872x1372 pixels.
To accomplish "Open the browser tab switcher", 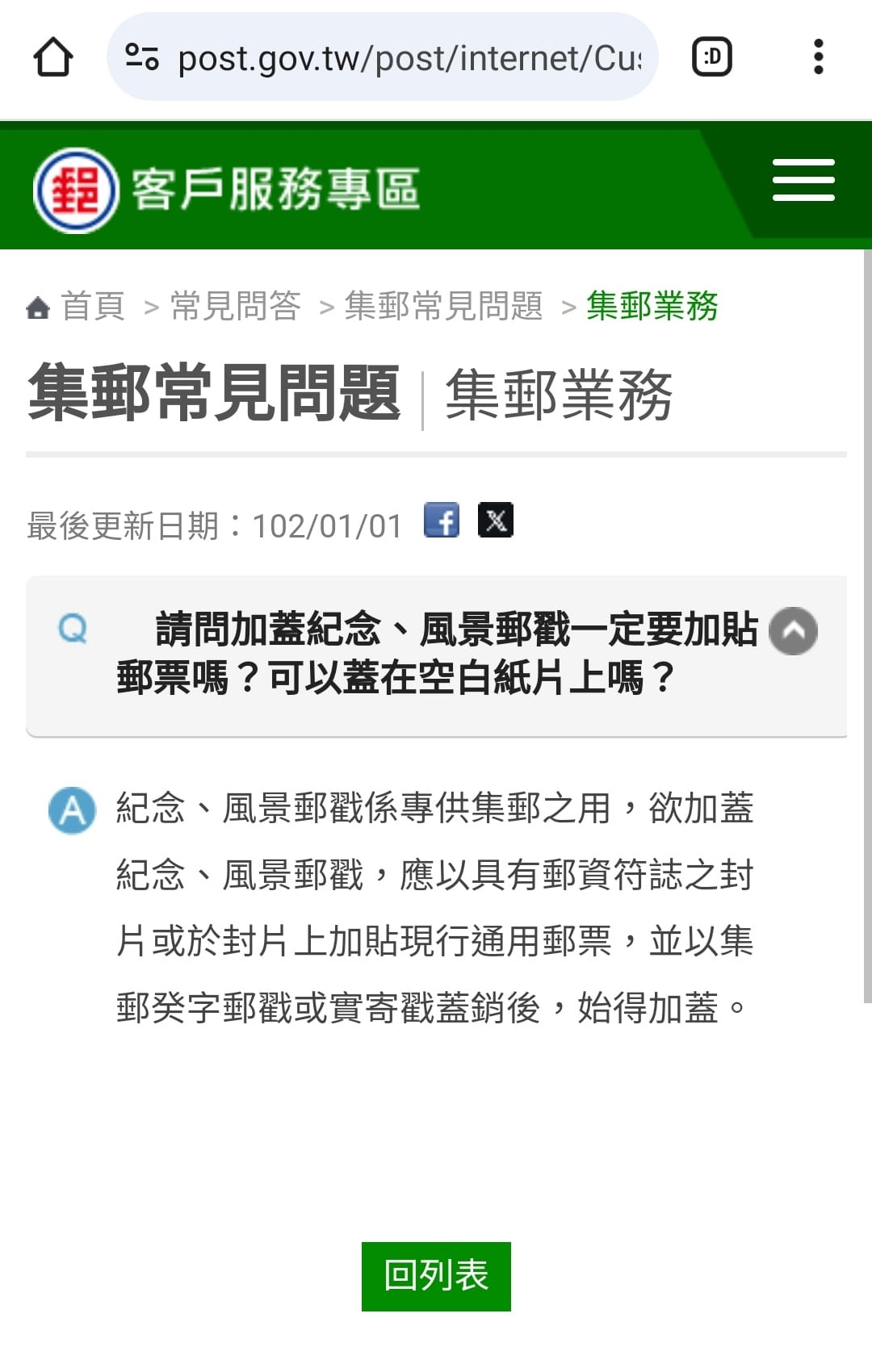I will (x=711, y=57).
